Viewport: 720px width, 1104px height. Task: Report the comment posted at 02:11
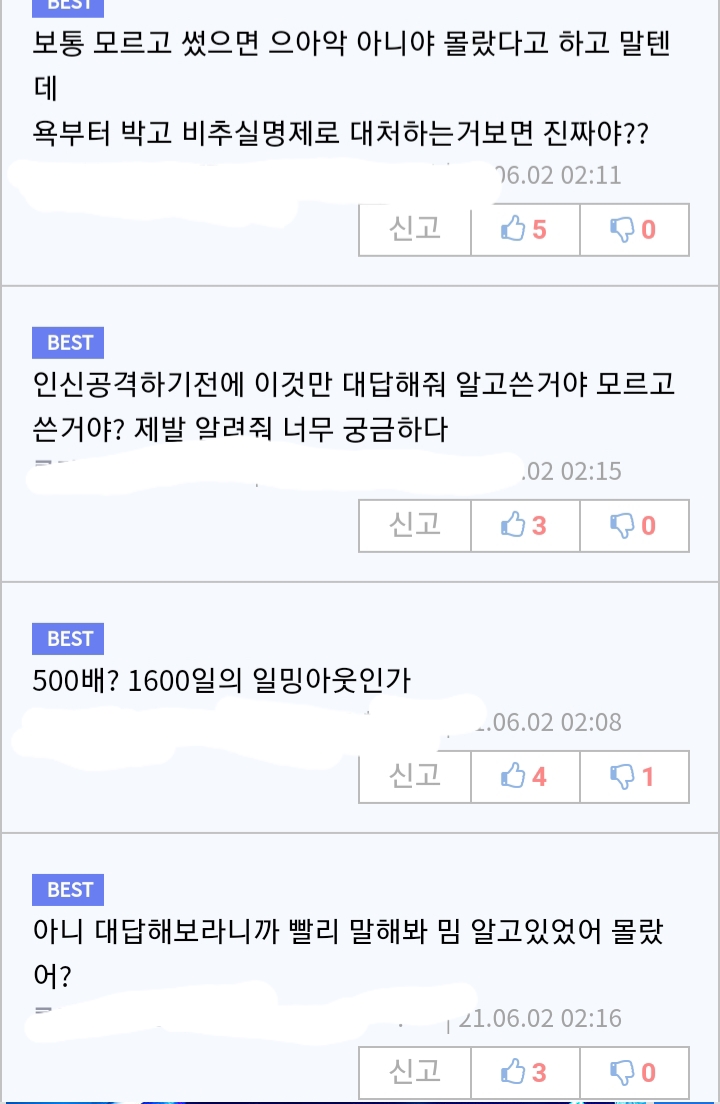click(x=414, y=230)
